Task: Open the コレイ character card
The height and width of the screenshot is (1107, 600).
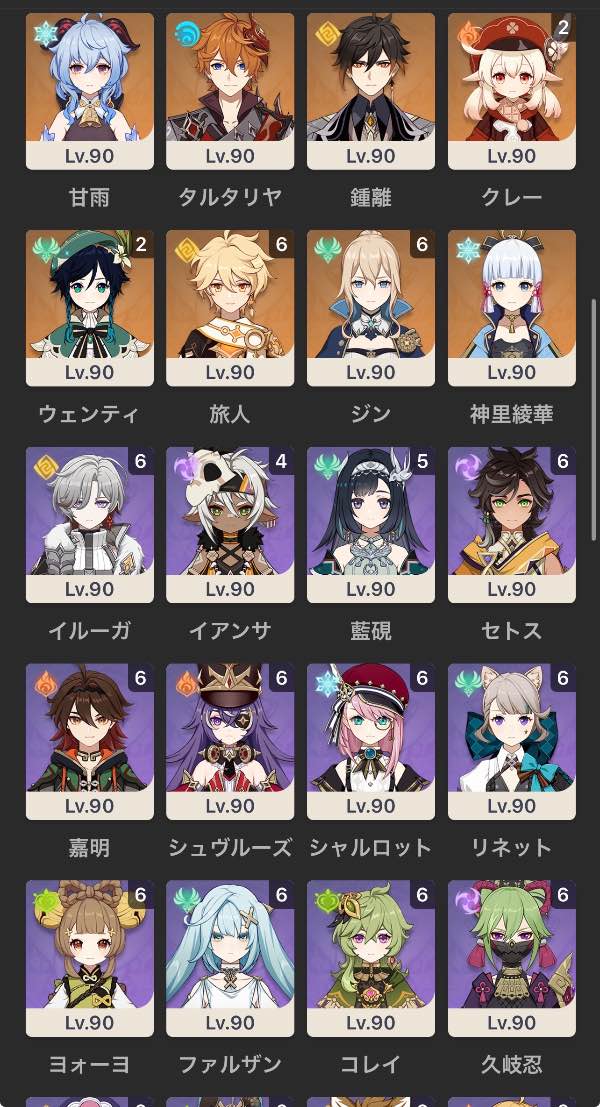Action: pyautogui.click(x=371, y=958)
